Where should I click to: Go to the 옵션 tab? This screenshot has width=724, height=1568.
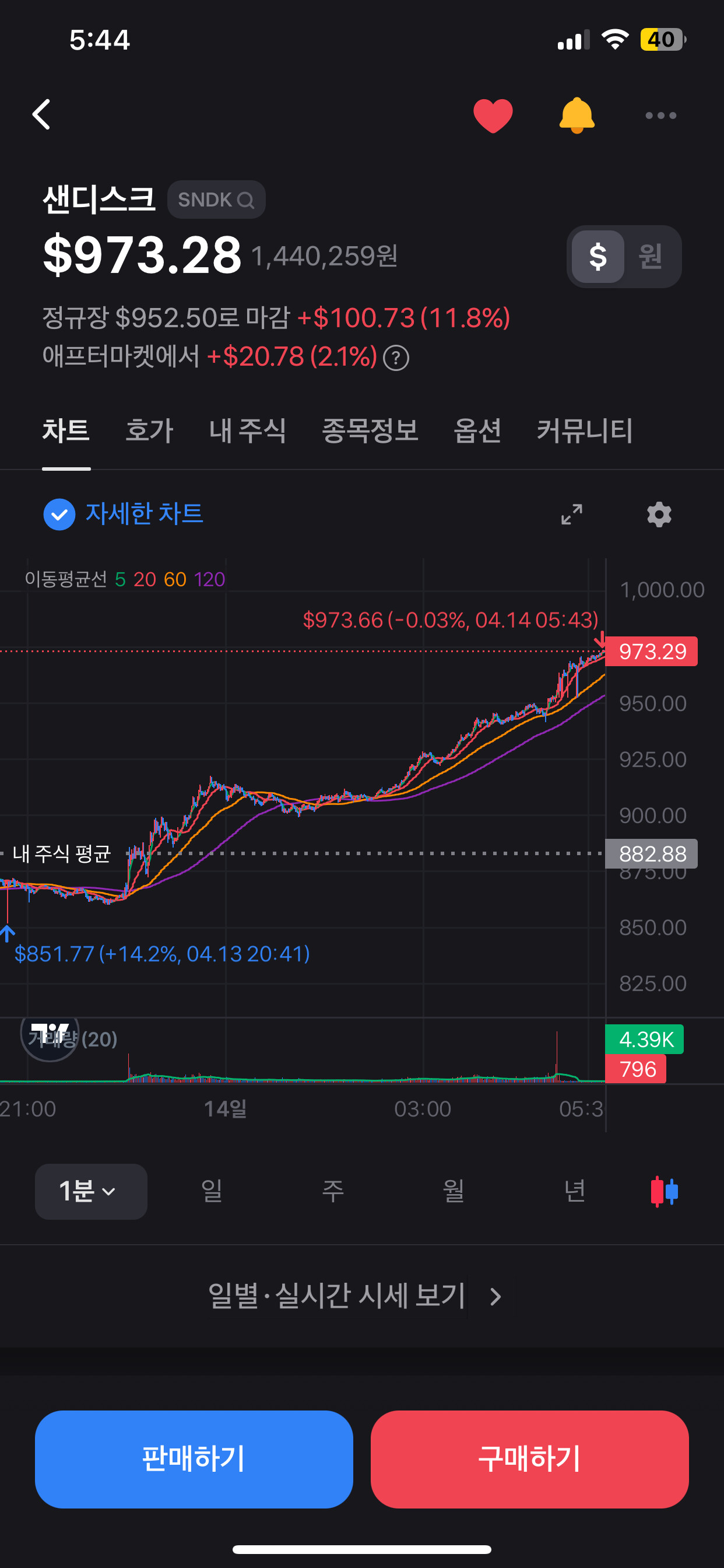[477, 430]
